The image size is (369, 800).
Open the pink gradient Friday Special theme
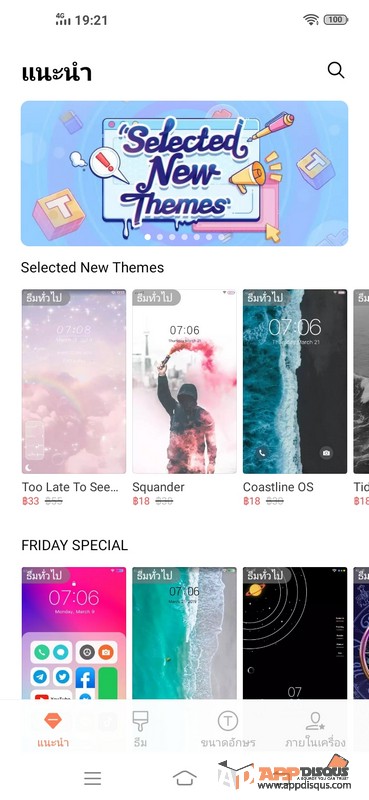click(x=73, y=633)
